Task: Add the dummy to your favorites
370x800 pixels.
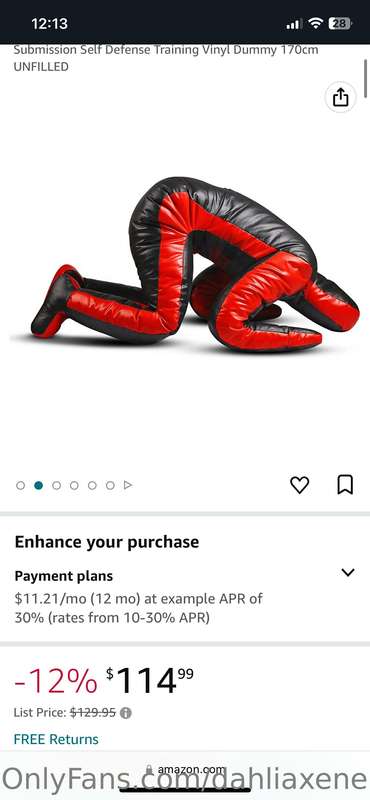Action: pyautogui.click(x=300, y=485)
